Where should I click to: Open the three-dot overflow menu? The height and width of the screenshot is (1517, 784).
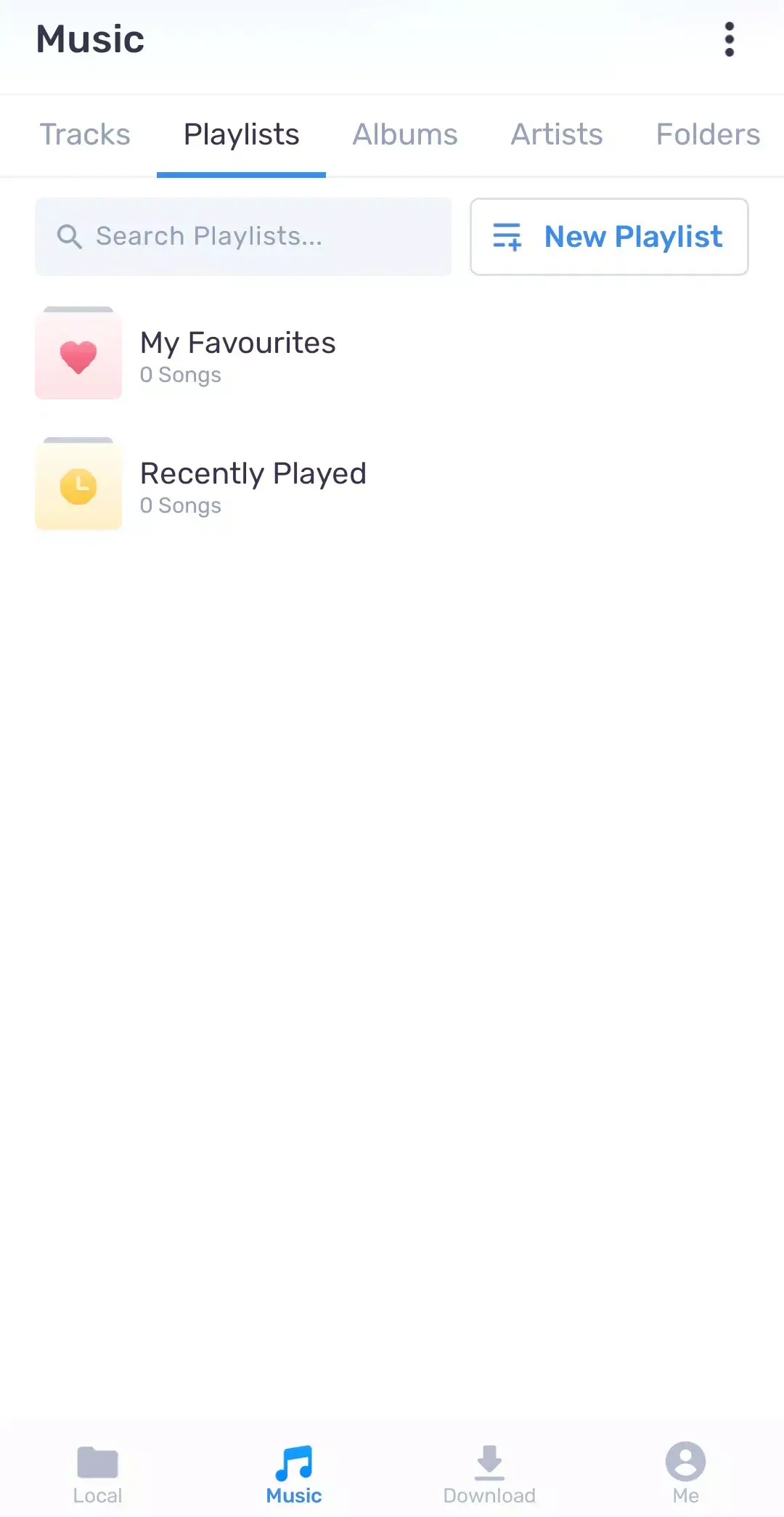[x=729, y=40]
